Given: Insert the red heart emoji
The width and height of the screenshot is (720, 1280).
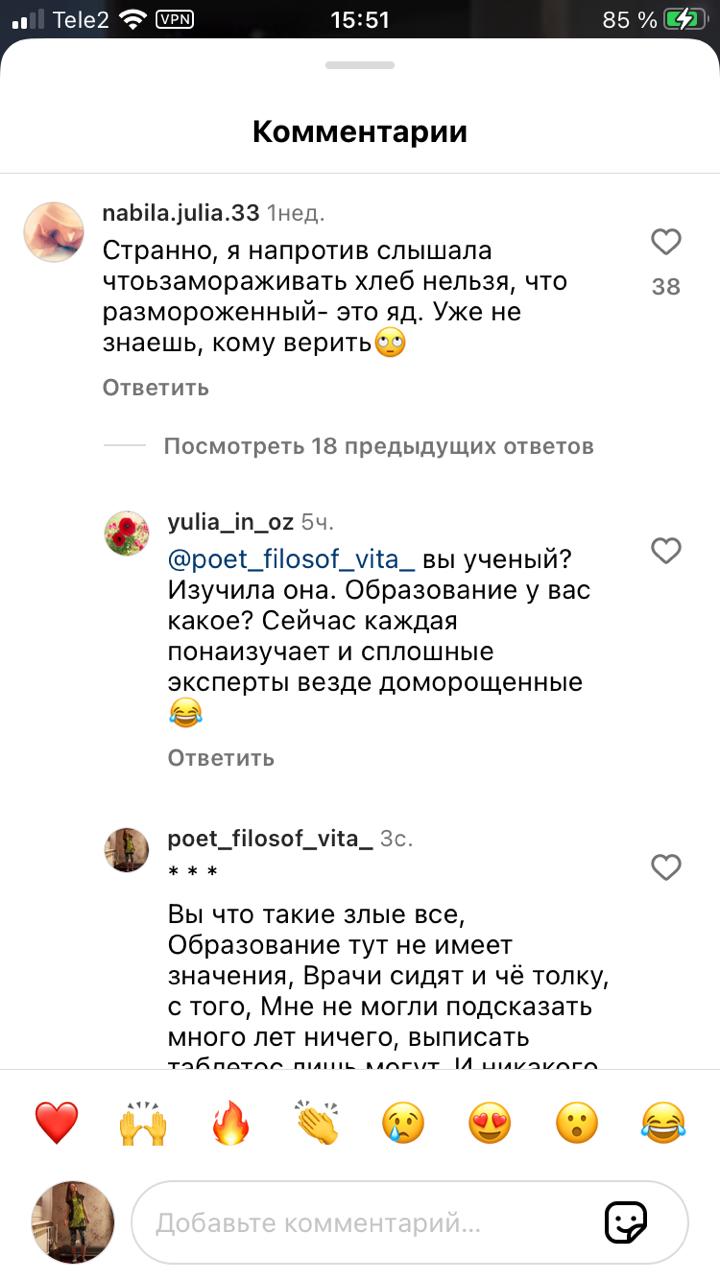Looking at the screenshot, I should pyautogui.click(x=57, y=1123).
